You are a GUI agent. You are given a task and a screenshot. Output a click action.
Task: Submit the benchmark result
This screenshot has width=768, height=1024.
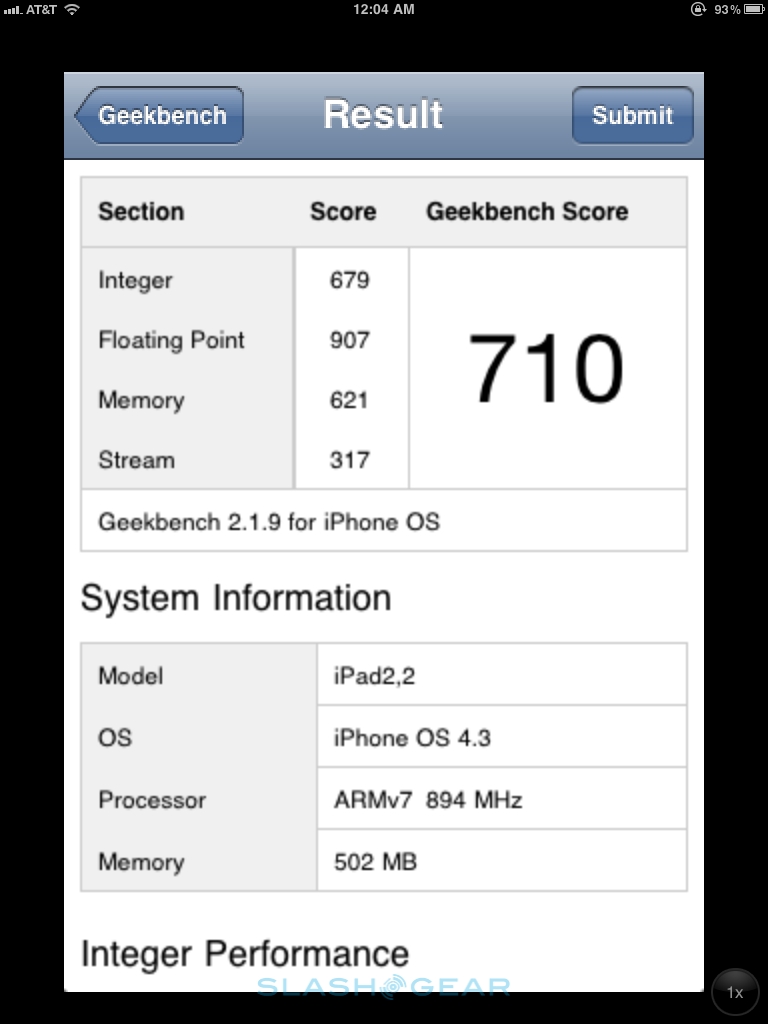pyautogui.click(x=632, y=115)
